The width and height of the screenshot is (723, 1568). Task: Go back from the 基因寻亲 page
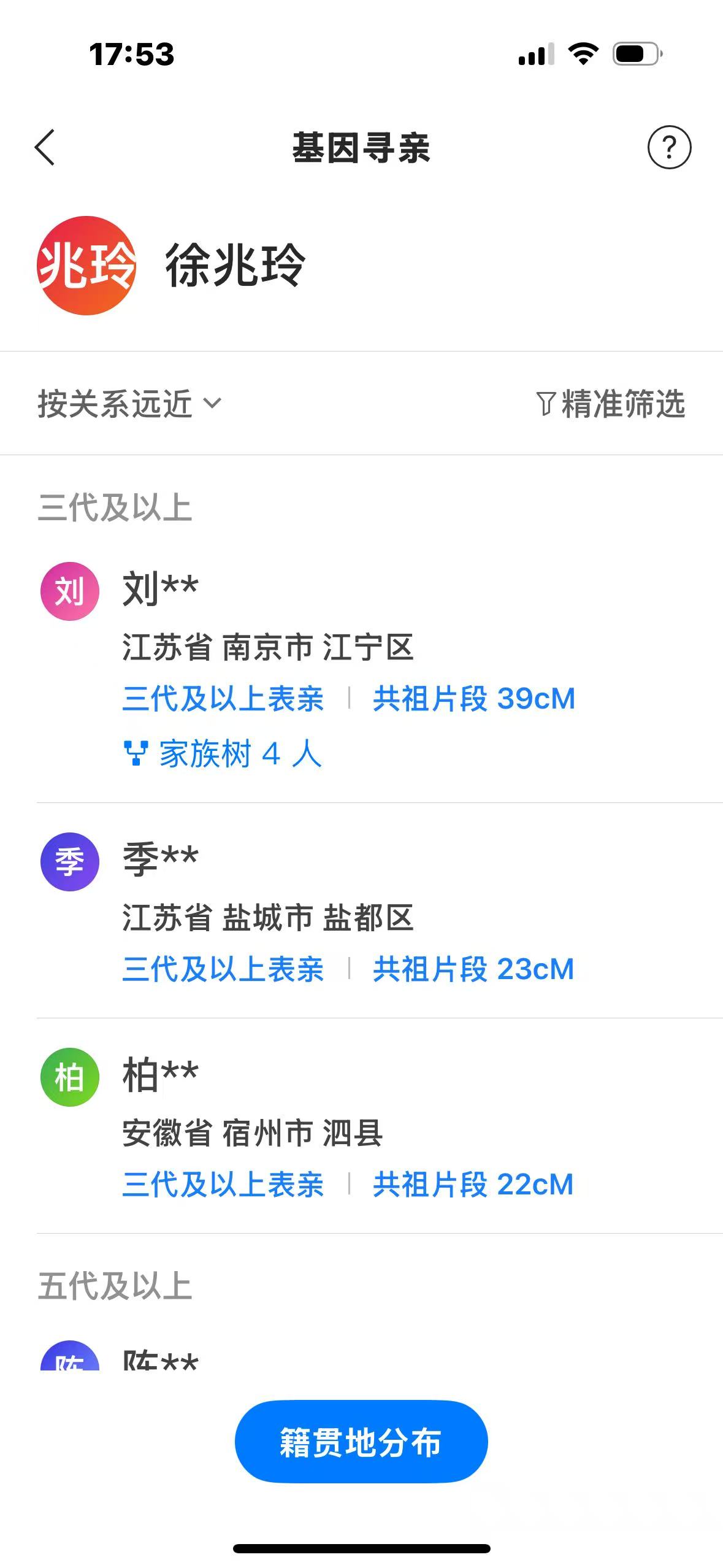(x=45, y=147)
